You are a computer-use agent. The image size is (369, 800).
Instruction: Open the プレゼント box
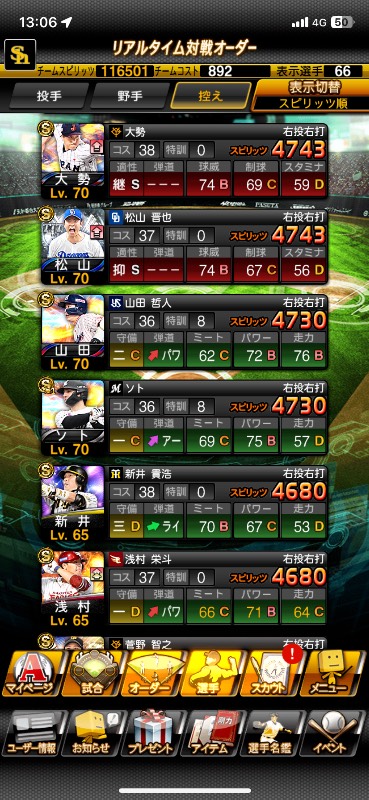pyautogui.click(x=153, y=733)
